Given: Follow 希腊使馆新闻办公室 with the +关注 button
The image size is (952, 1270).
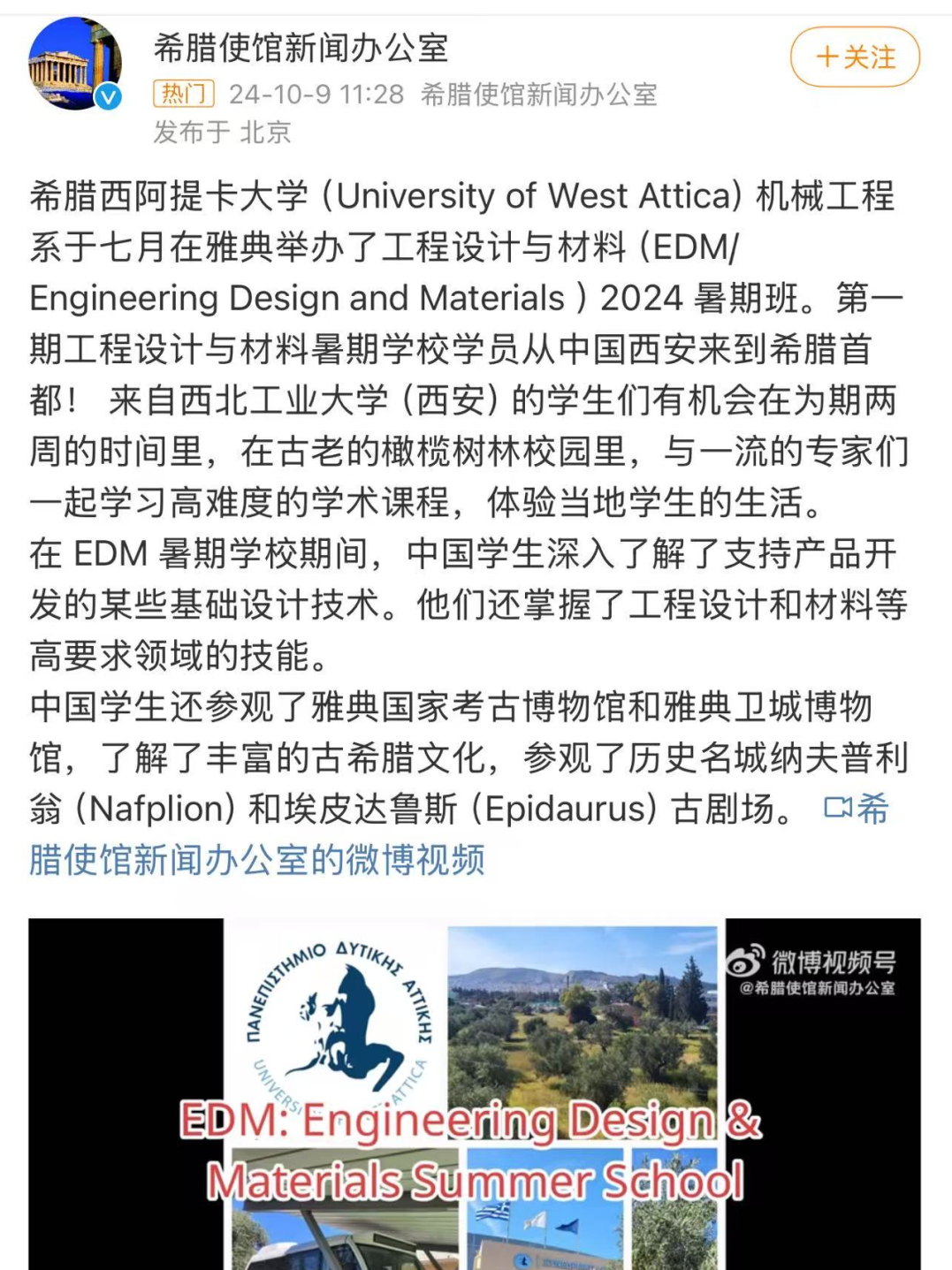Looking at the screenshot, I should 855,57.
